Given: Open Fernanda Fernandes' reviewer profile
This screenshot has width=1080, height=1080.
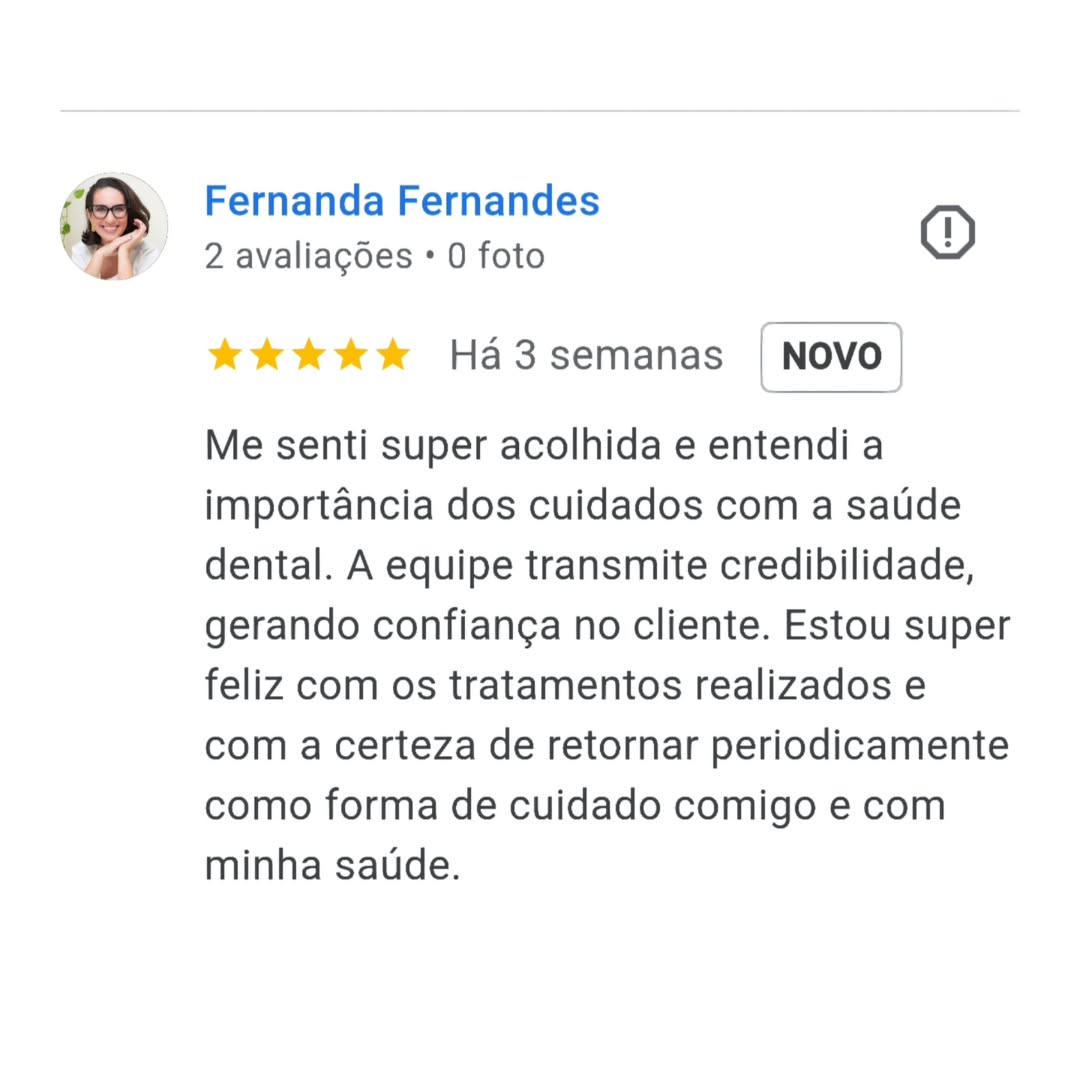Looking at the screenshot, I should click(x=402, y=201).
